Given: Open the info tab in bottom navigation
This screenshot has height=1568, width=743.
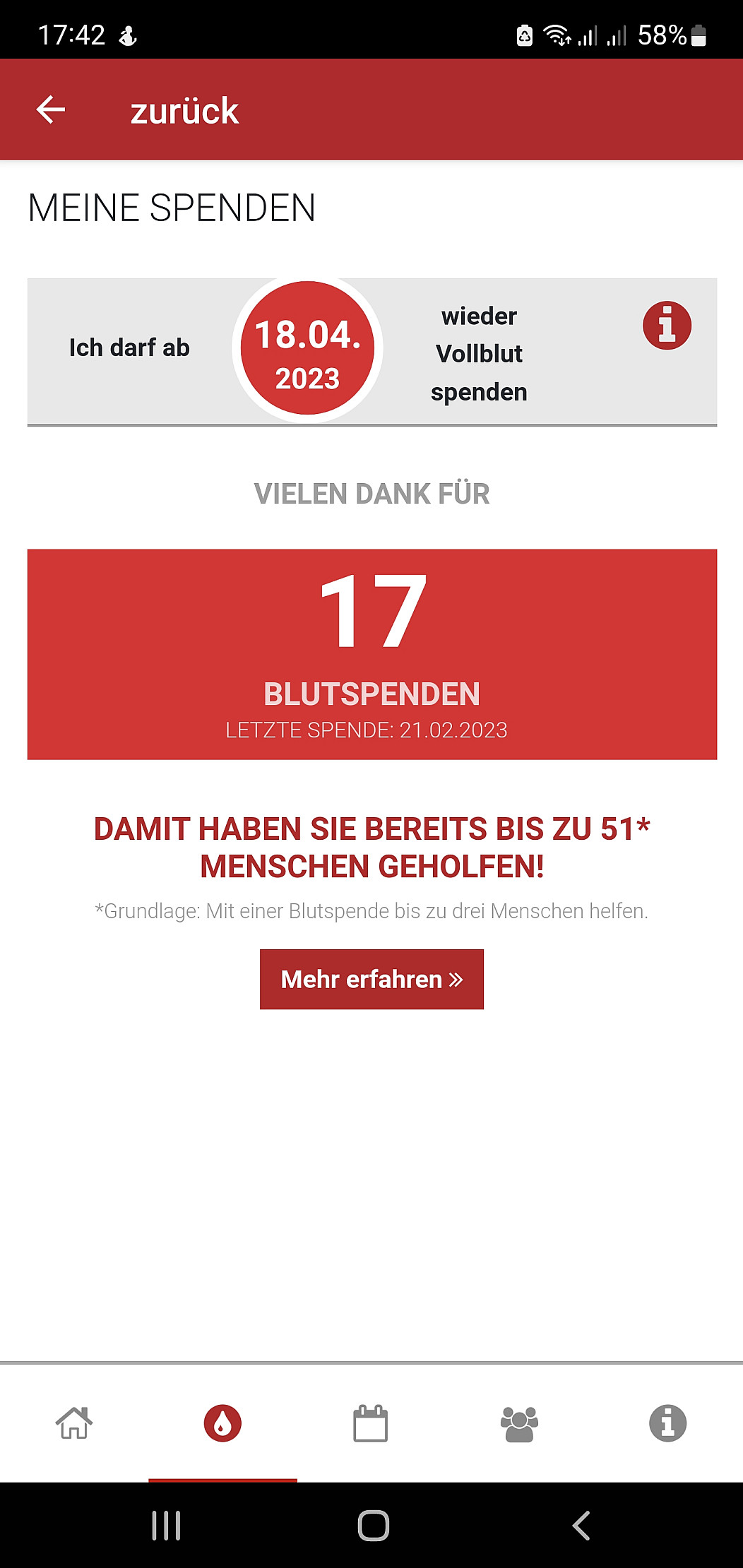Looking at the screenshot, I should (667, 1423).
